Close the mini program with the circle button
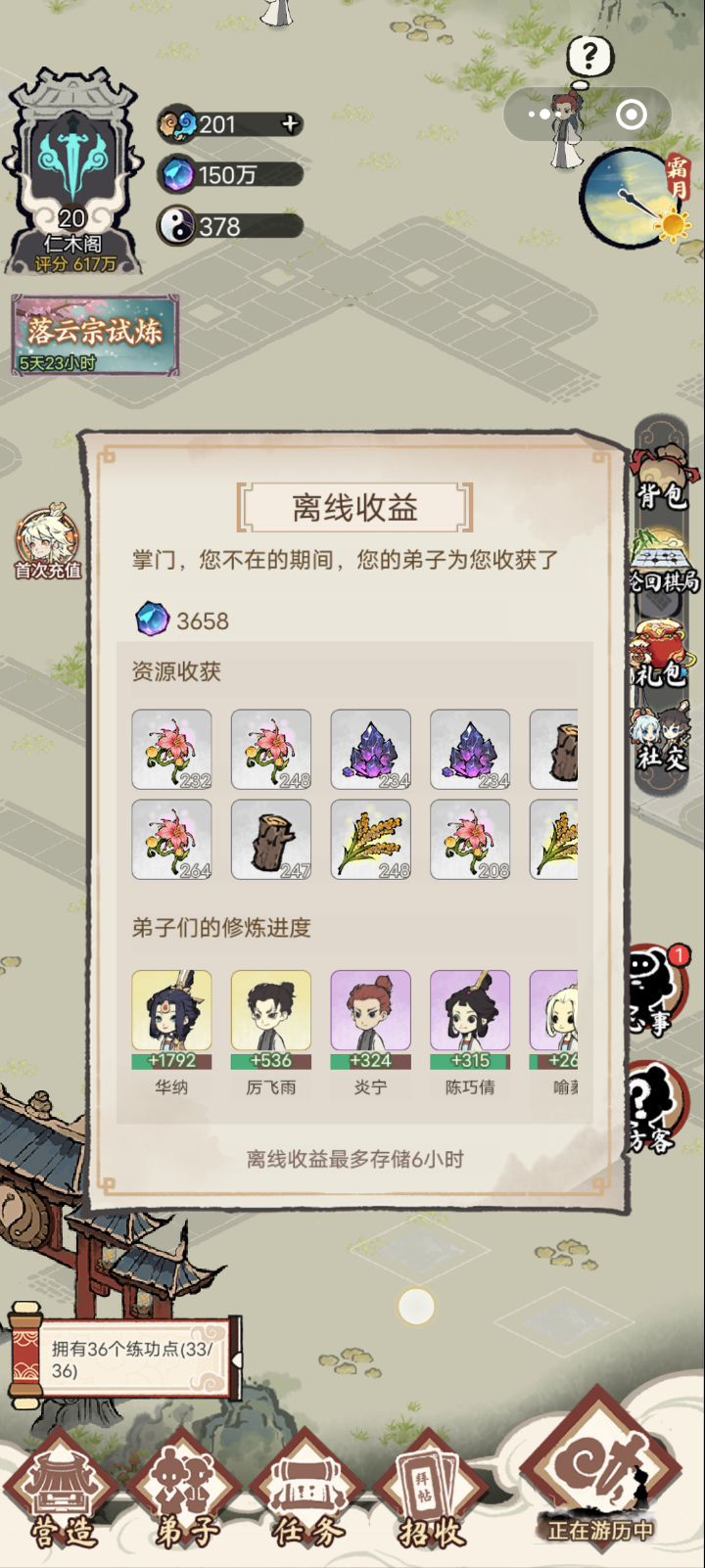The width and height of the screenshot is (705, 1568). pos(632,115)
